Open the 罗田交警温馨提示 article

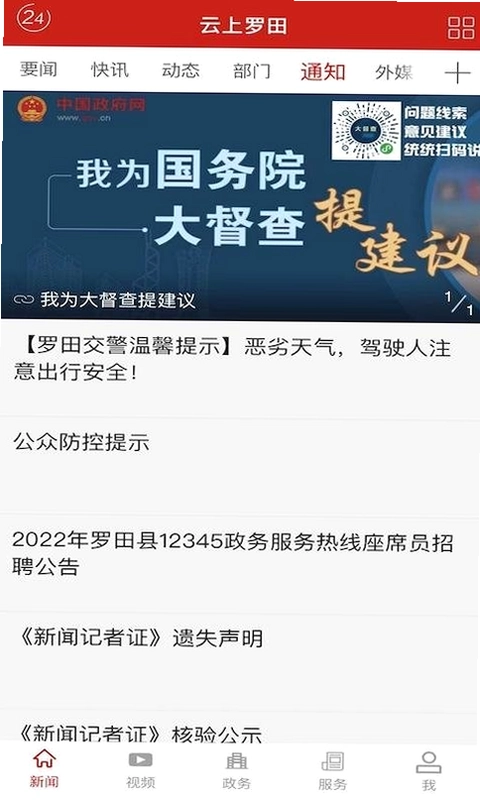[x=240, y=368]
